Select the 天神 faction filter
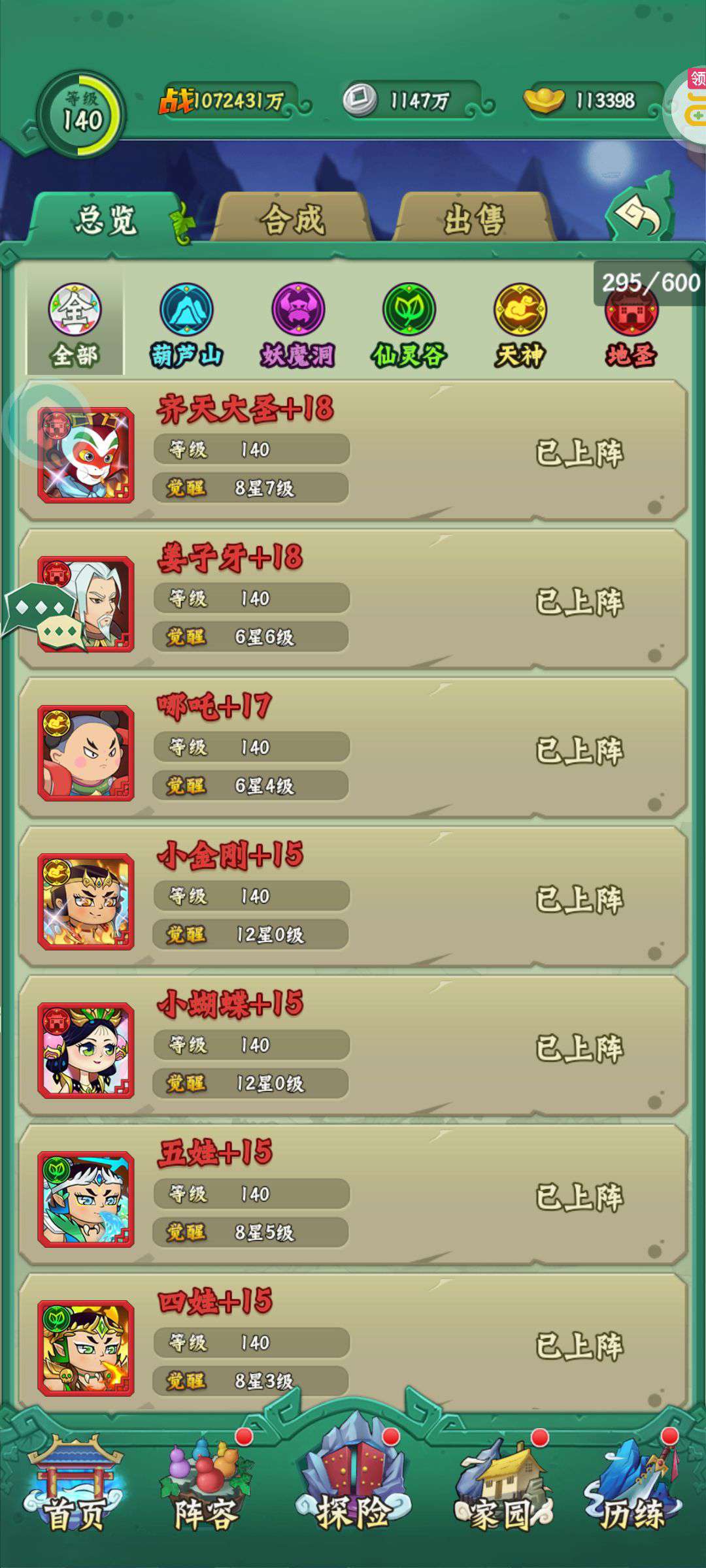706x1568 pixels. [x=520, y=325]
